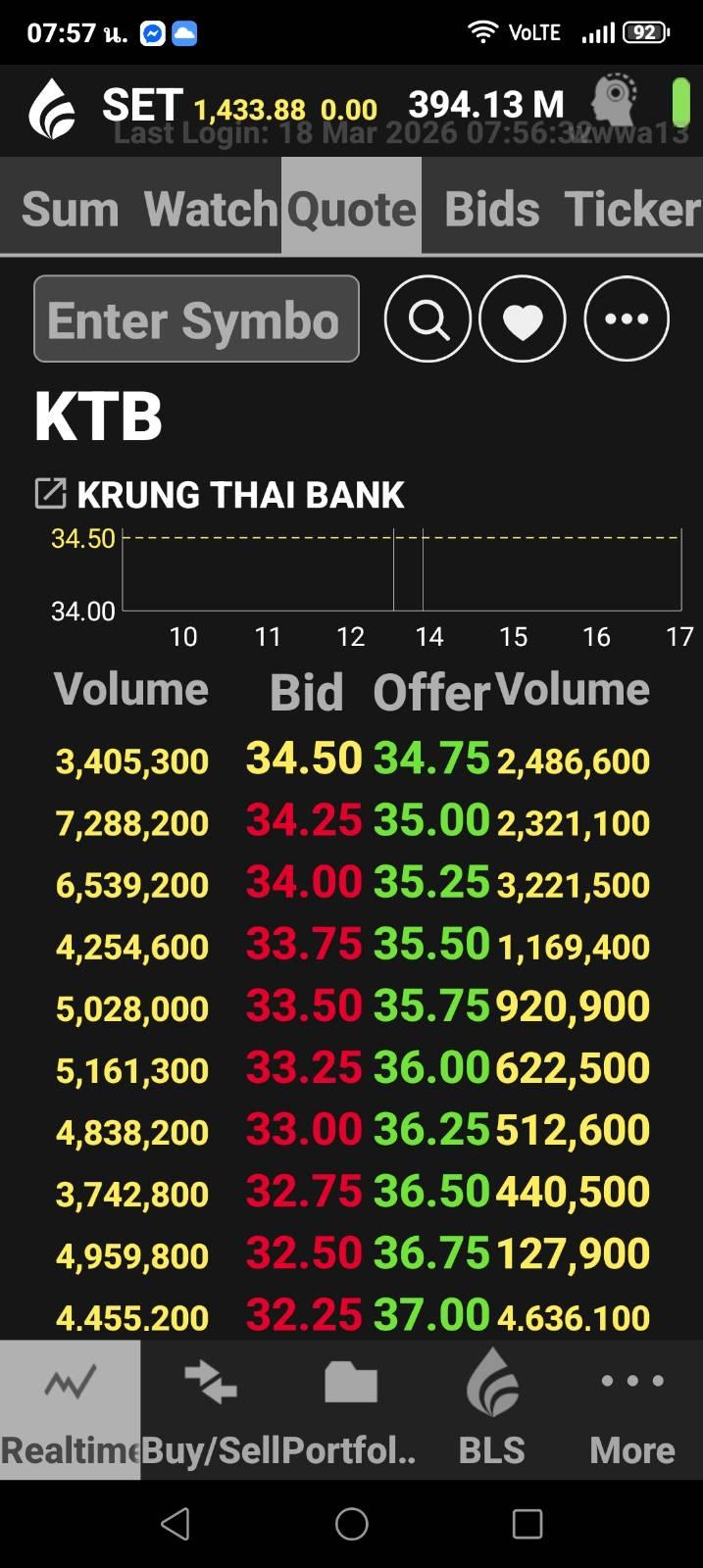Go to the Ticker tab
This screenshot has width=703, height=1568.
pos(632,209)
